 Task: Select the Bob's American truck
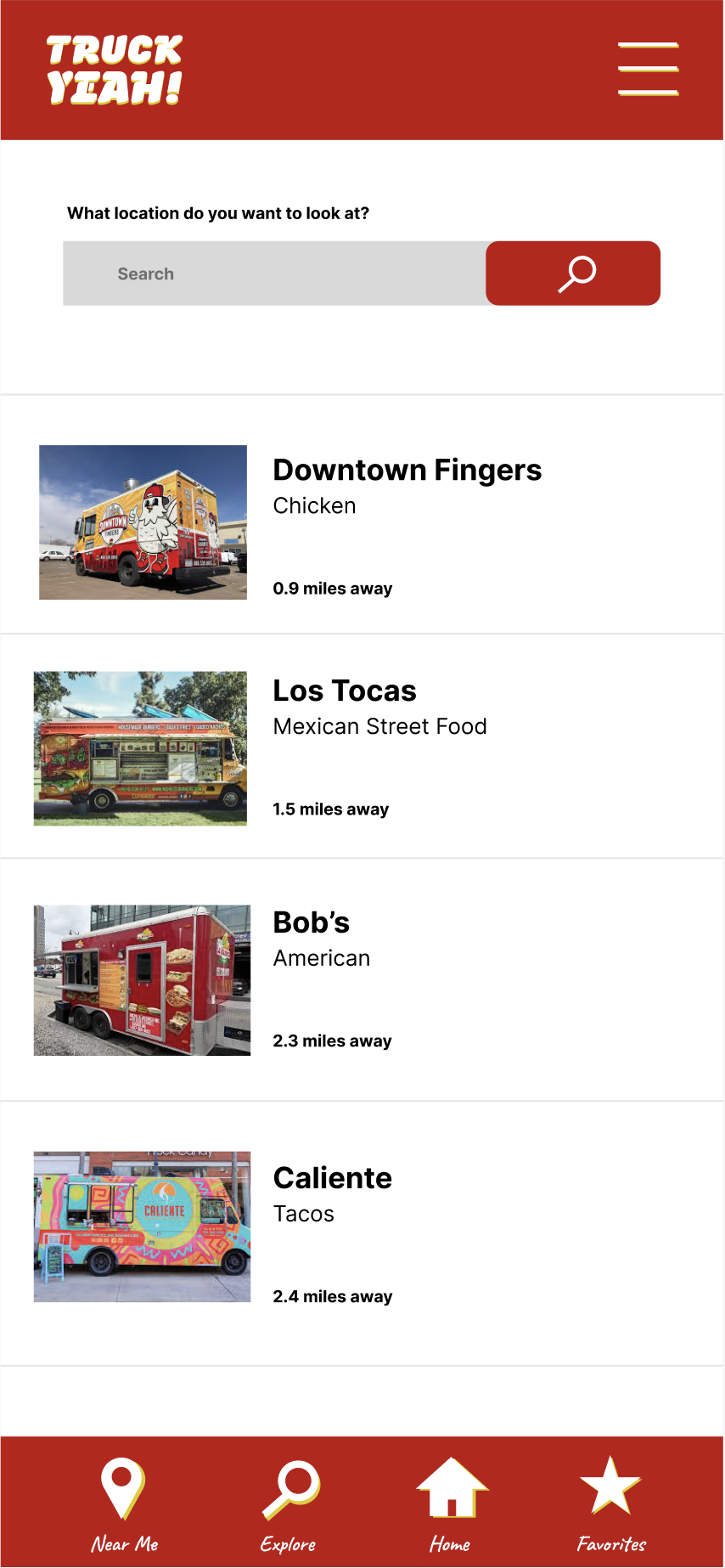tap(312, 923)
